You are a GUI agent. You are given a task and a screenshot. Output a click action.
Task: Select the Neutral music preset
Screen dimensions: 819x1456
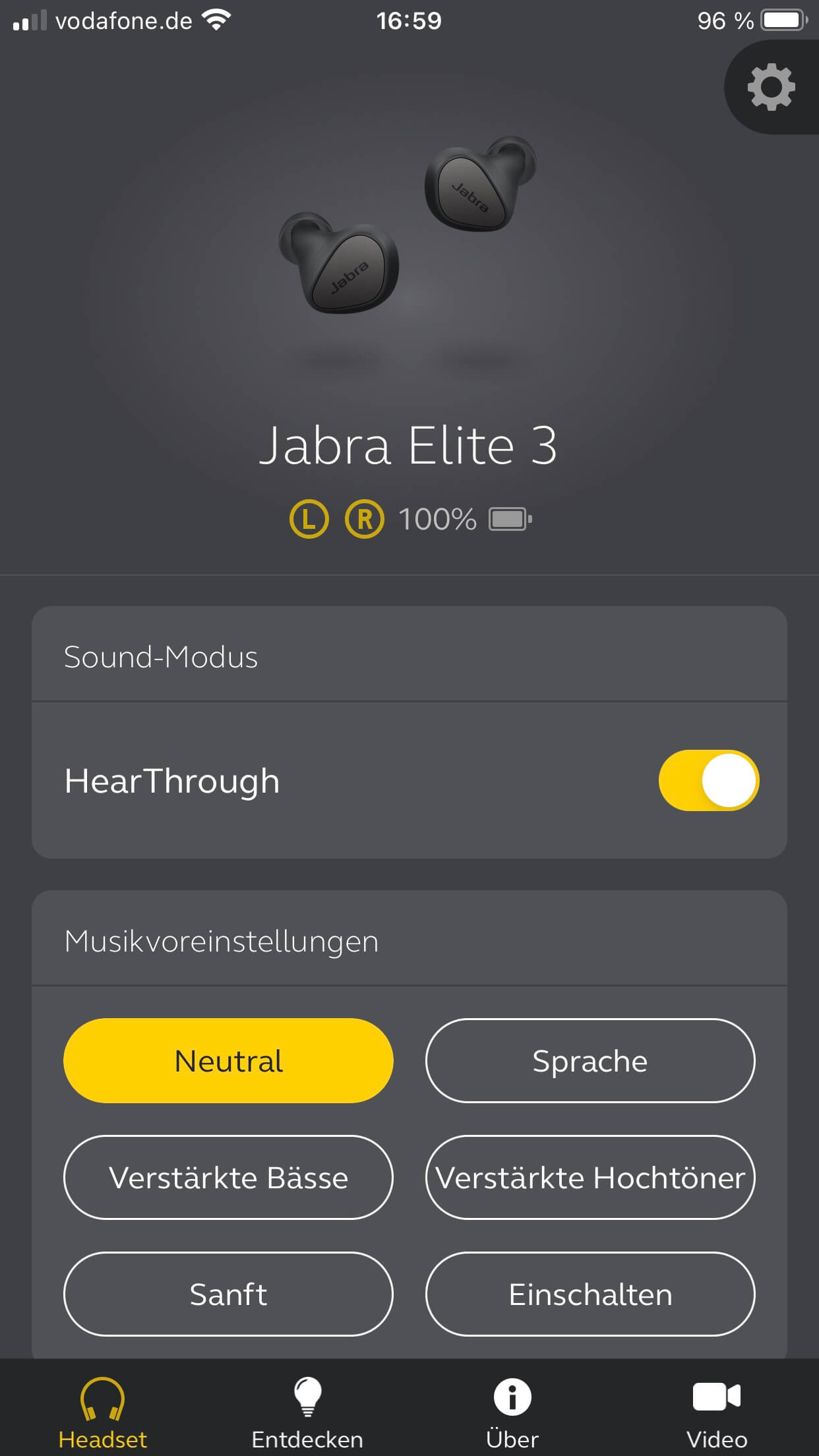(228, 1061)
